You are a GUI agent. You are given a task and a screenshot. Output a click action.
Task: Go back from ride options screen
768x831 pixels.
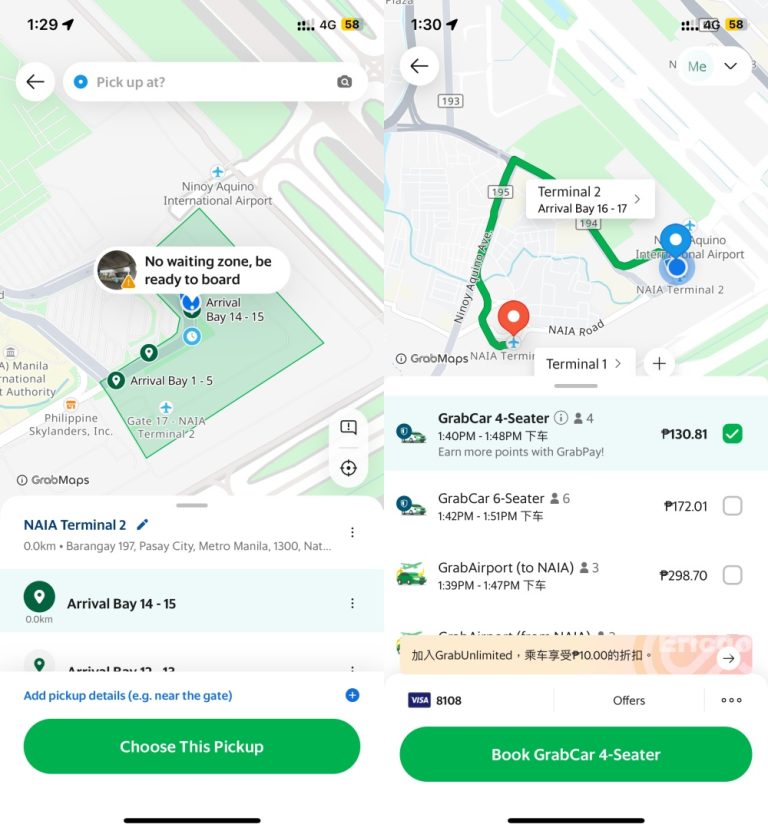pos(419,66)
